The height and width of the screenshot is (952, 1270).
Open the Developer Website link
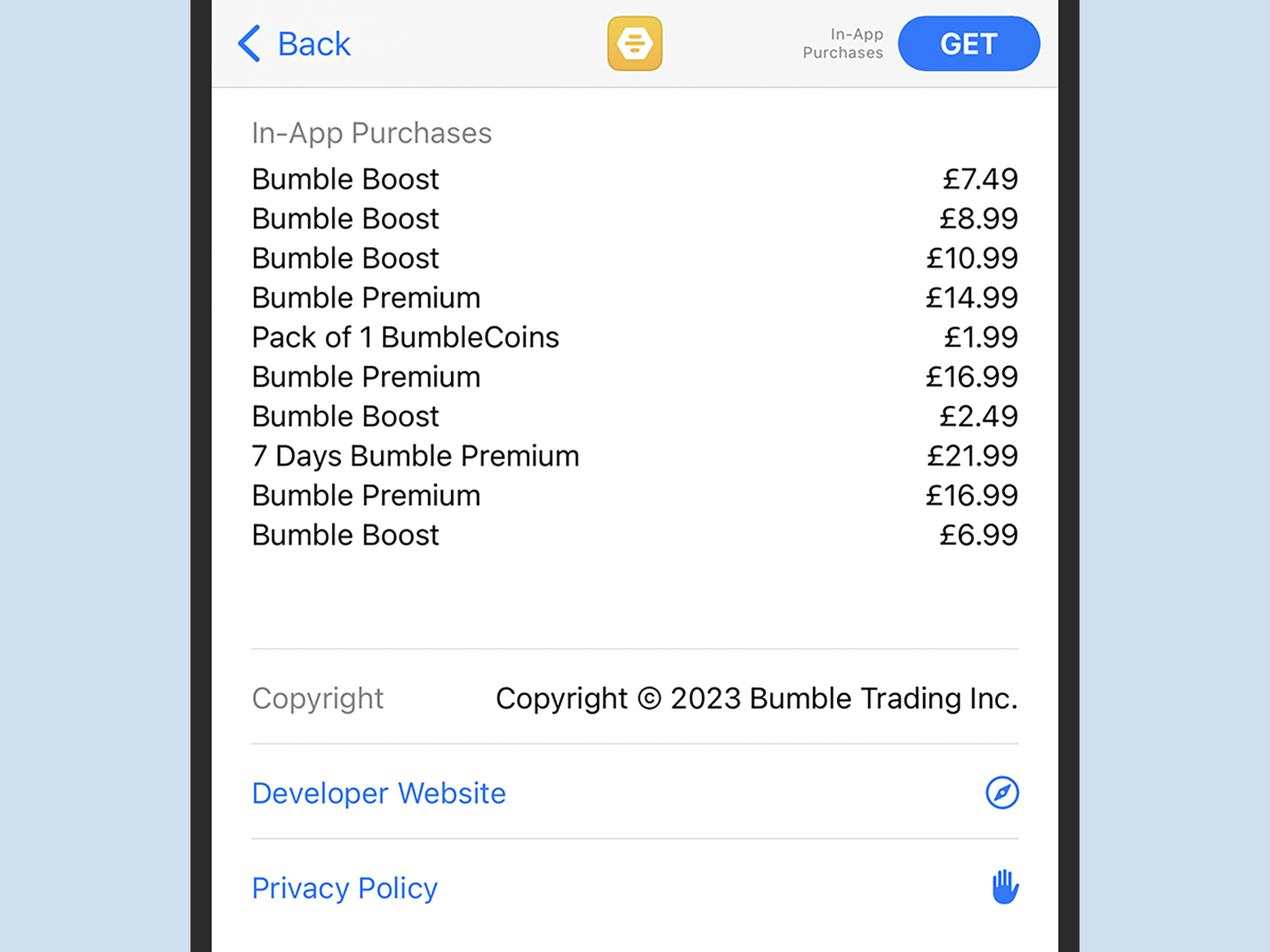pos(379,793)
